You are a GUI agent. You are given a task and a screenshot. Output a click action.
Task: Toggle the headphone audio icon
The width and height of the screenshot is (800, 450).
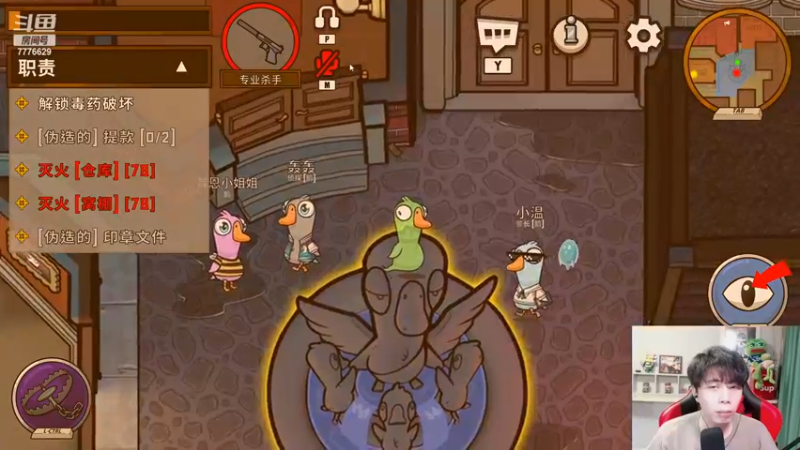[327, 17]
